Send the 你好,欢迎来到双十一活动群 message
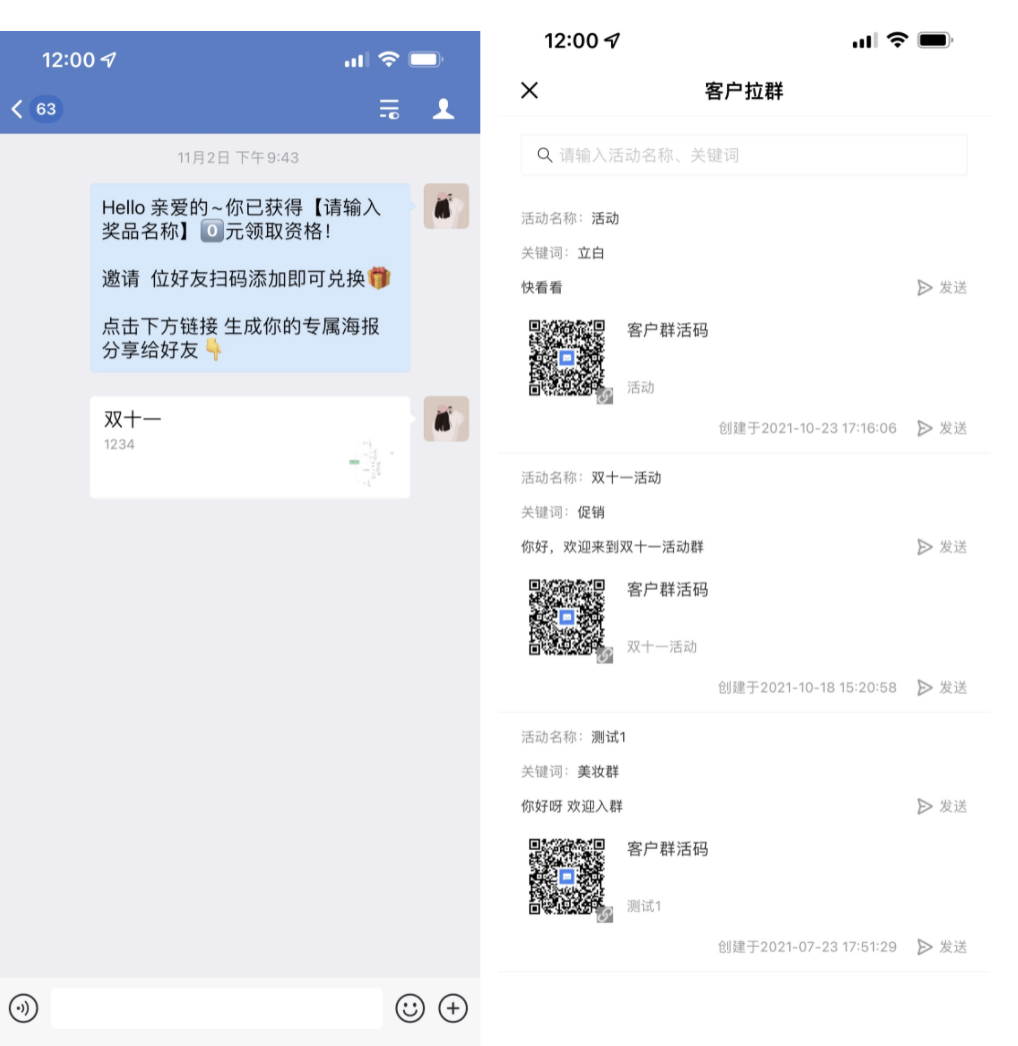The width and height of the screenshot is (1018, 1046). pyautogui.click(x=942, y=547)
